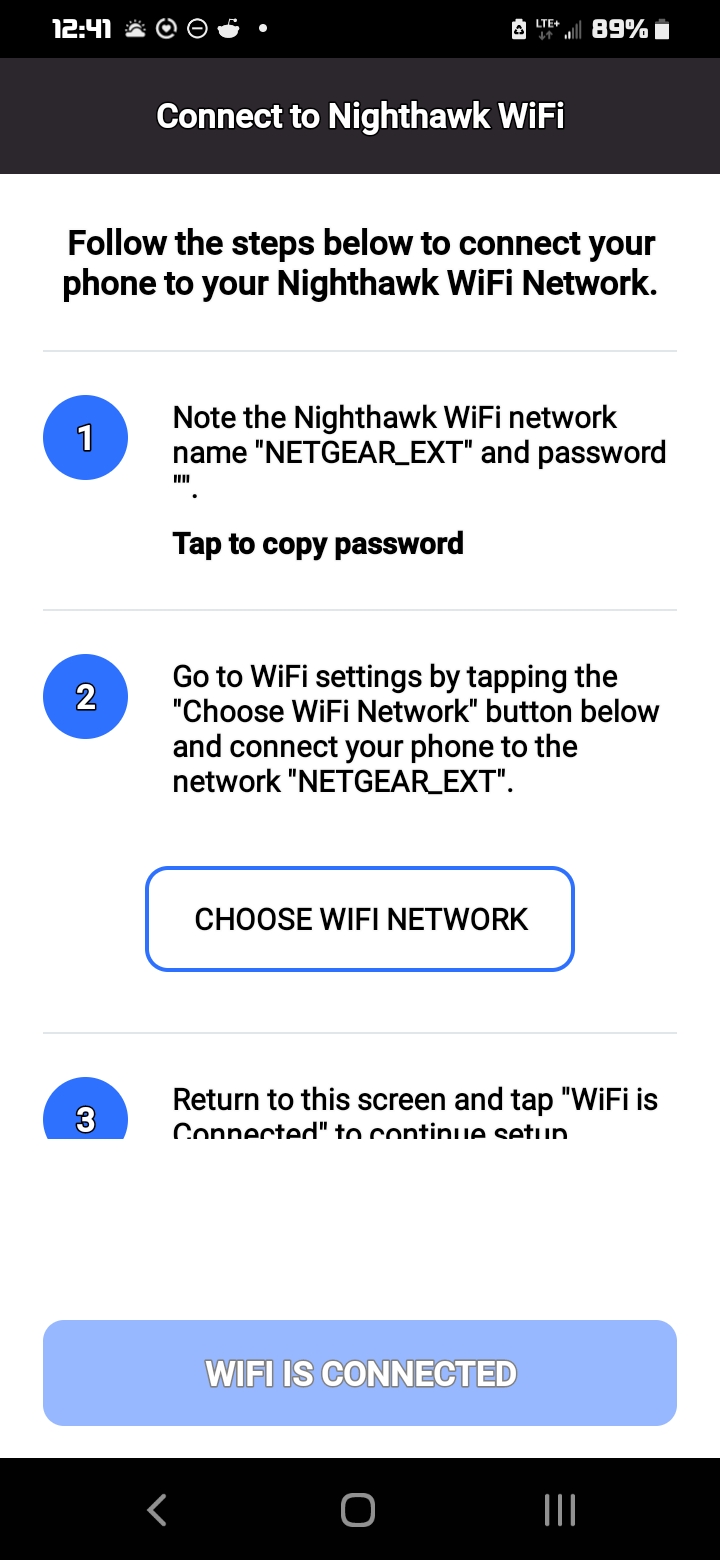
Task: Tap the 'Connect to Nighthawk WiFi' title bar
Action: pyautogui.click(x=360, y=115)
